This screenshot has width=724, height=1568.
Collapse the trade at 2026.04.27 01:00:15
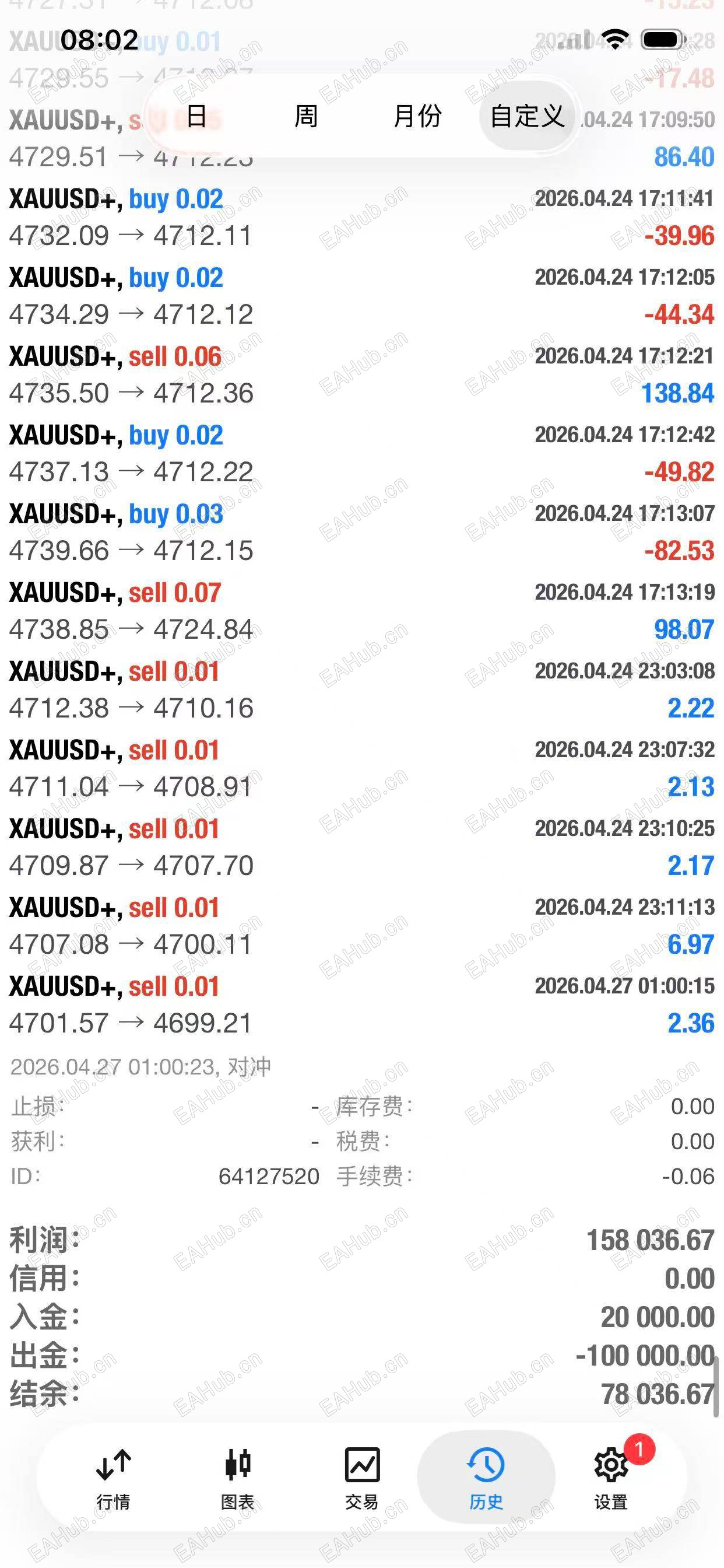pyautogui.click(x=361, y=1005)
